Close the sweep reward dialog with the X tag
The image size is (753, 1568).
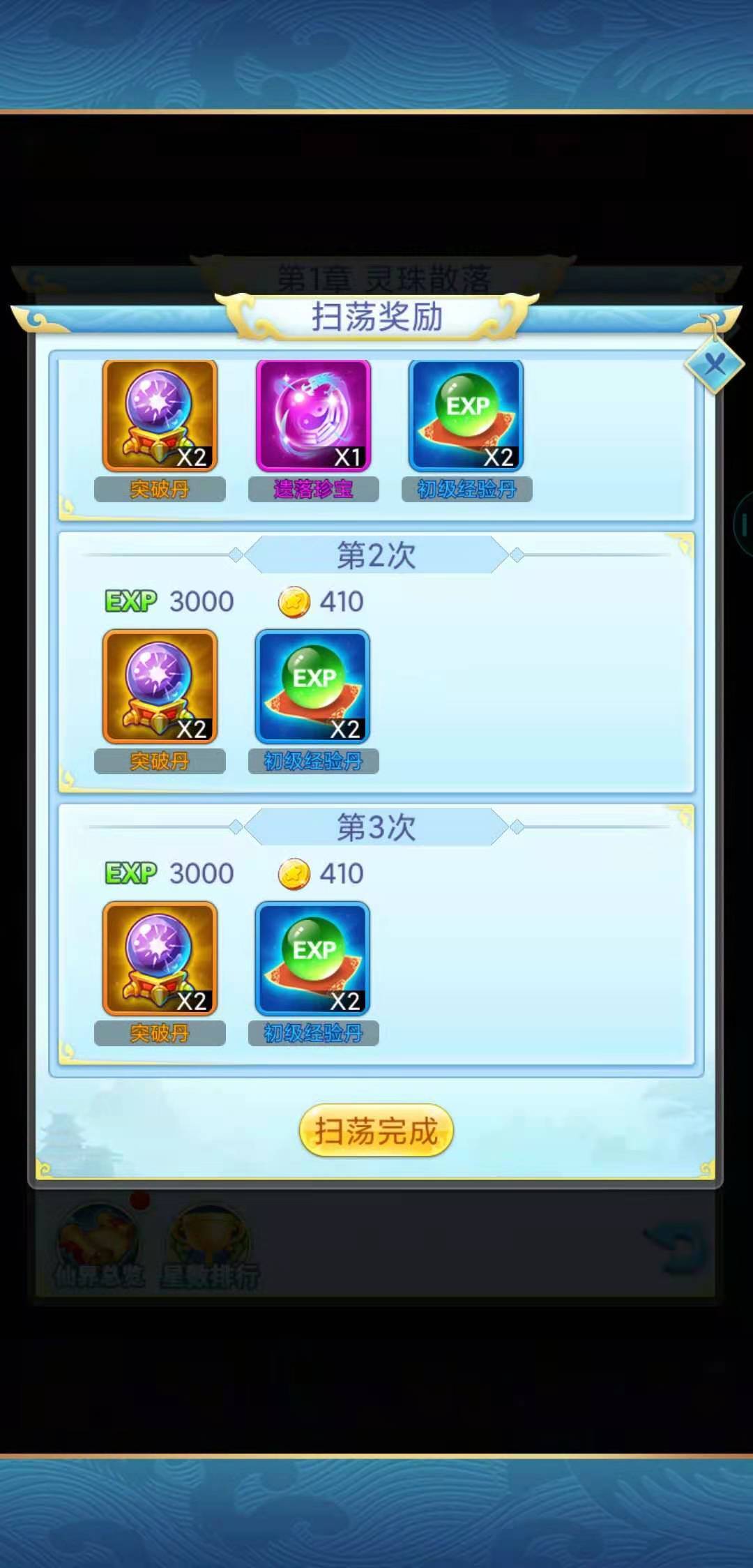coord(714,364)
